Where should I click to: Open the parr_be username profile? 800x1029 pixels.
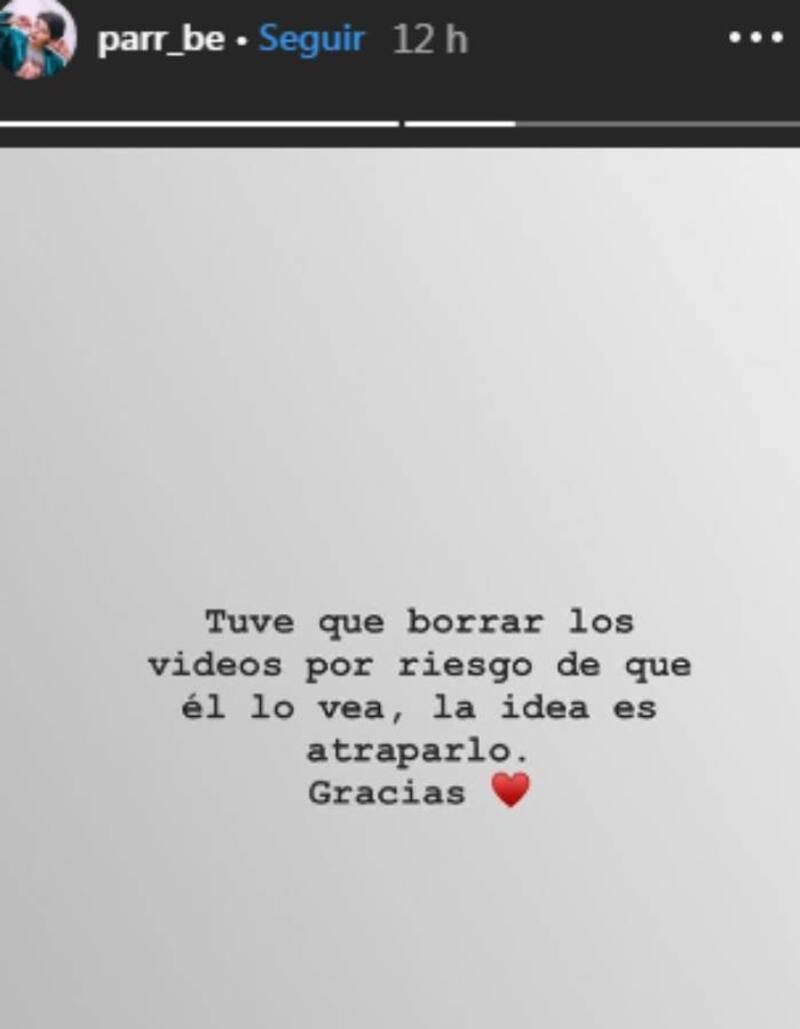[160, 40]
